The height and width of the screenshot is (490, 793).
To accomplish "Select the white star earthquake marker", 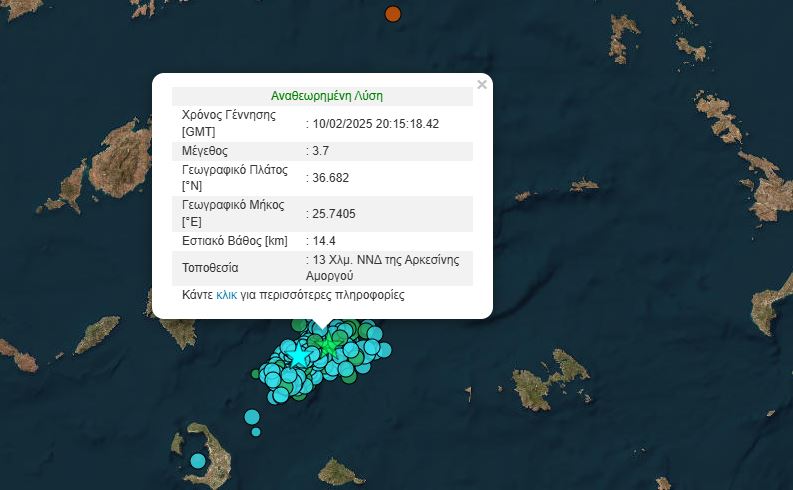I will coord(298,356).
